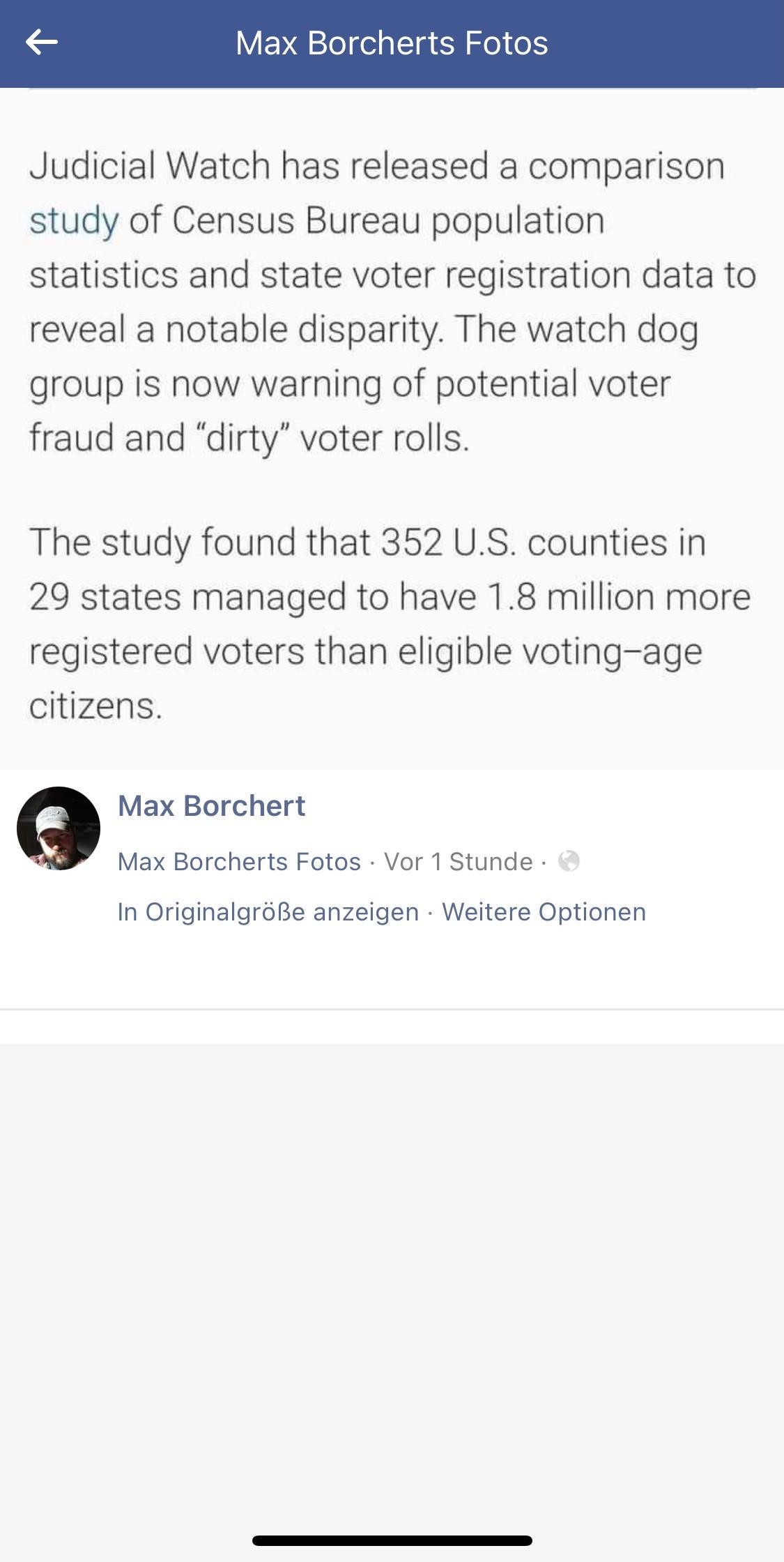This screenshot has width=784, height=1562.
Task: Open Max Borchert's profile picture
Action: tap(59, 828)
